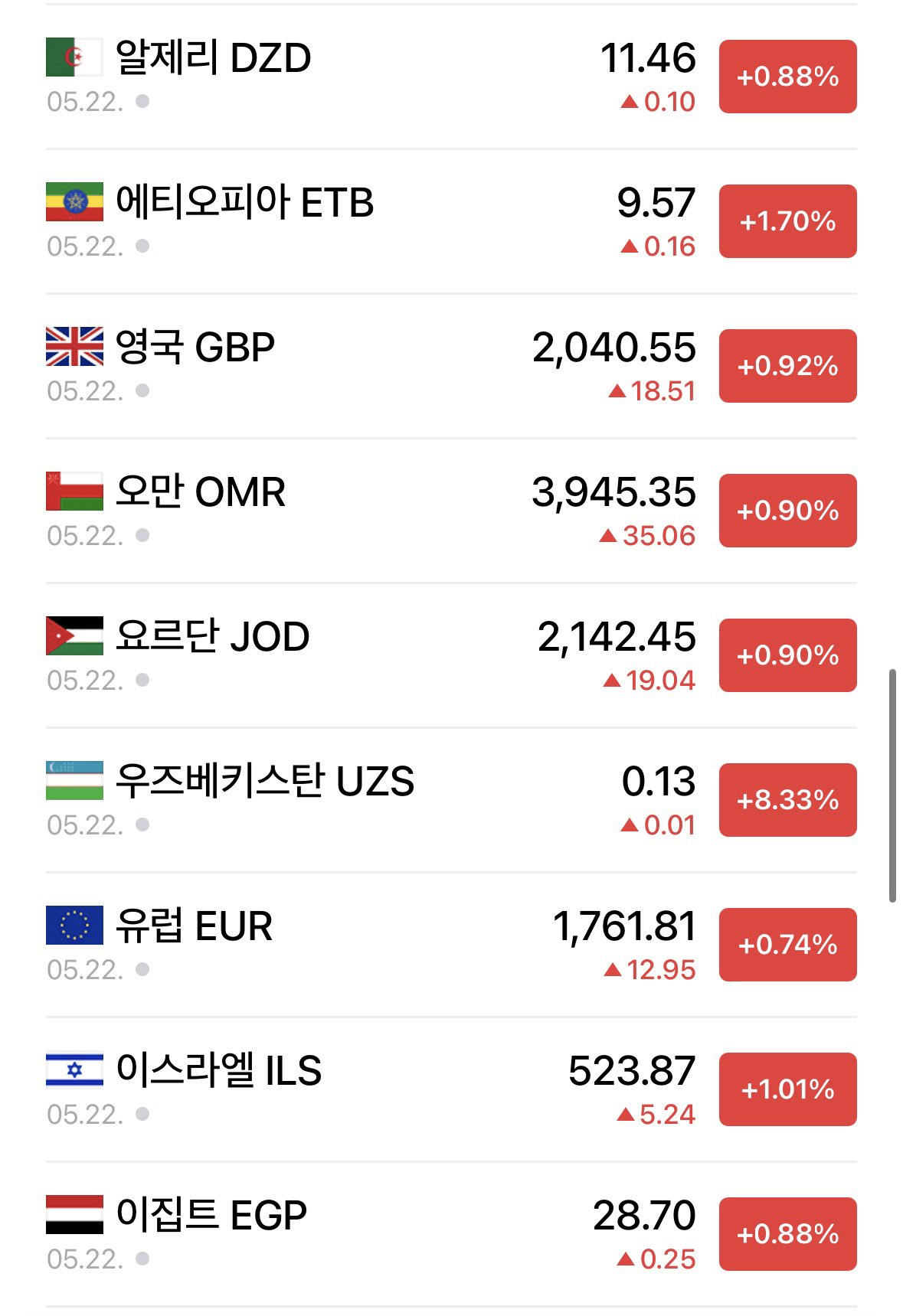Tap the +8.33% change badge for UZS
The height and width of the screenshot is (1316, 903).
coord(787,800)
